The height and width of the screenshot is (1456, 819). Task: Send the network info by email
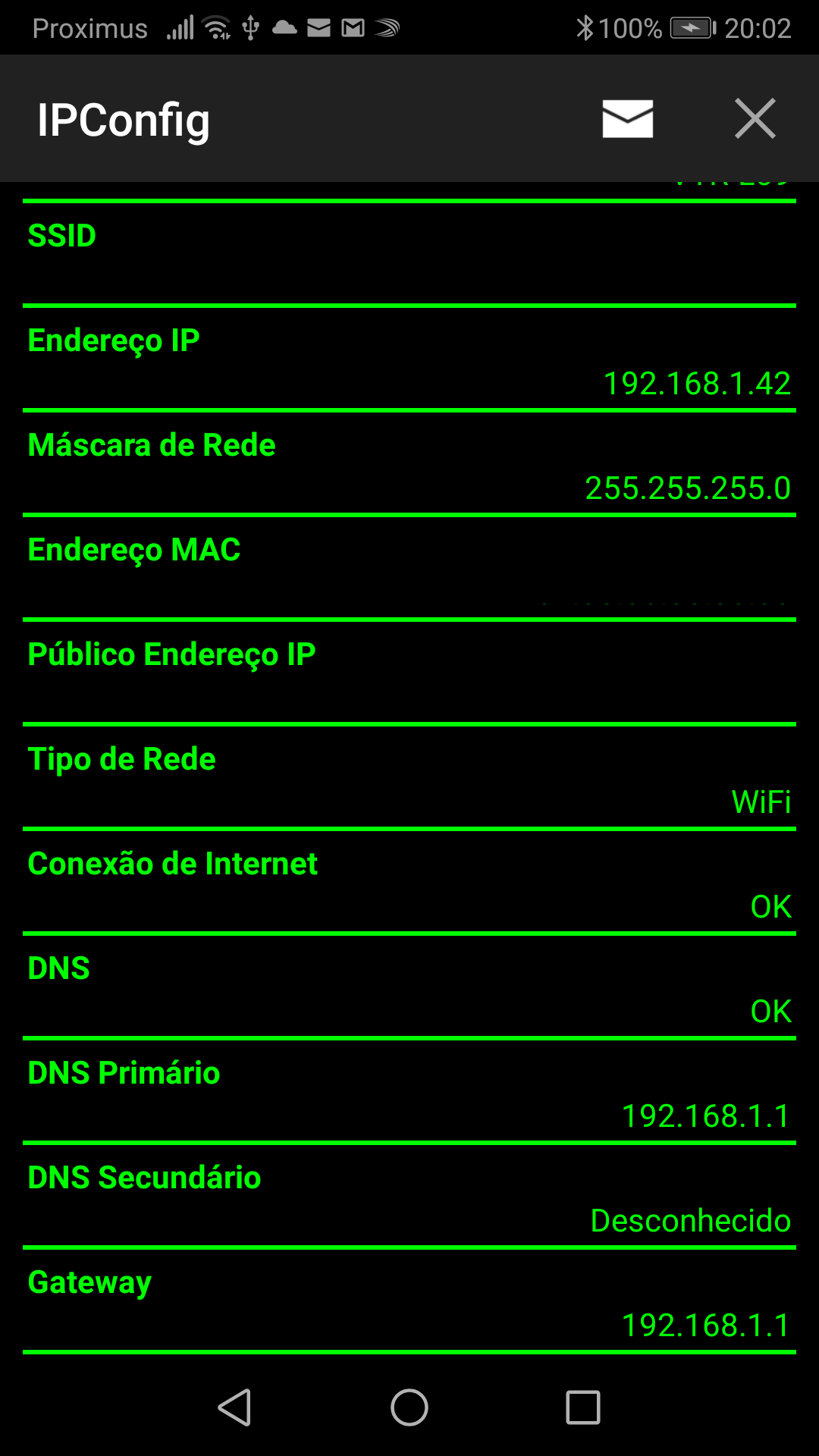(627, 119)
